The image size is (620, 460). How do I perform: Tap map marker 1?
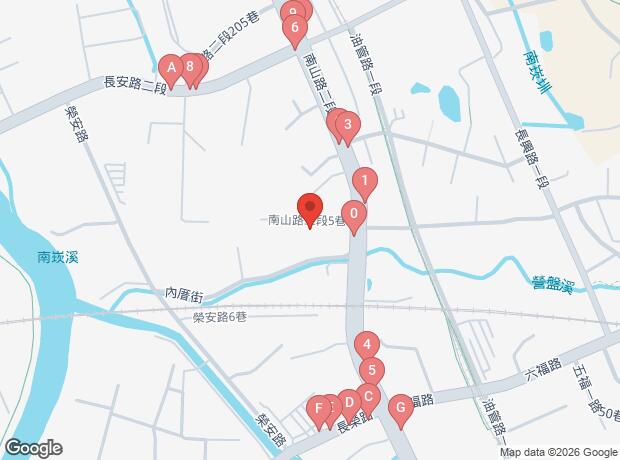click(x=366, y=182)
